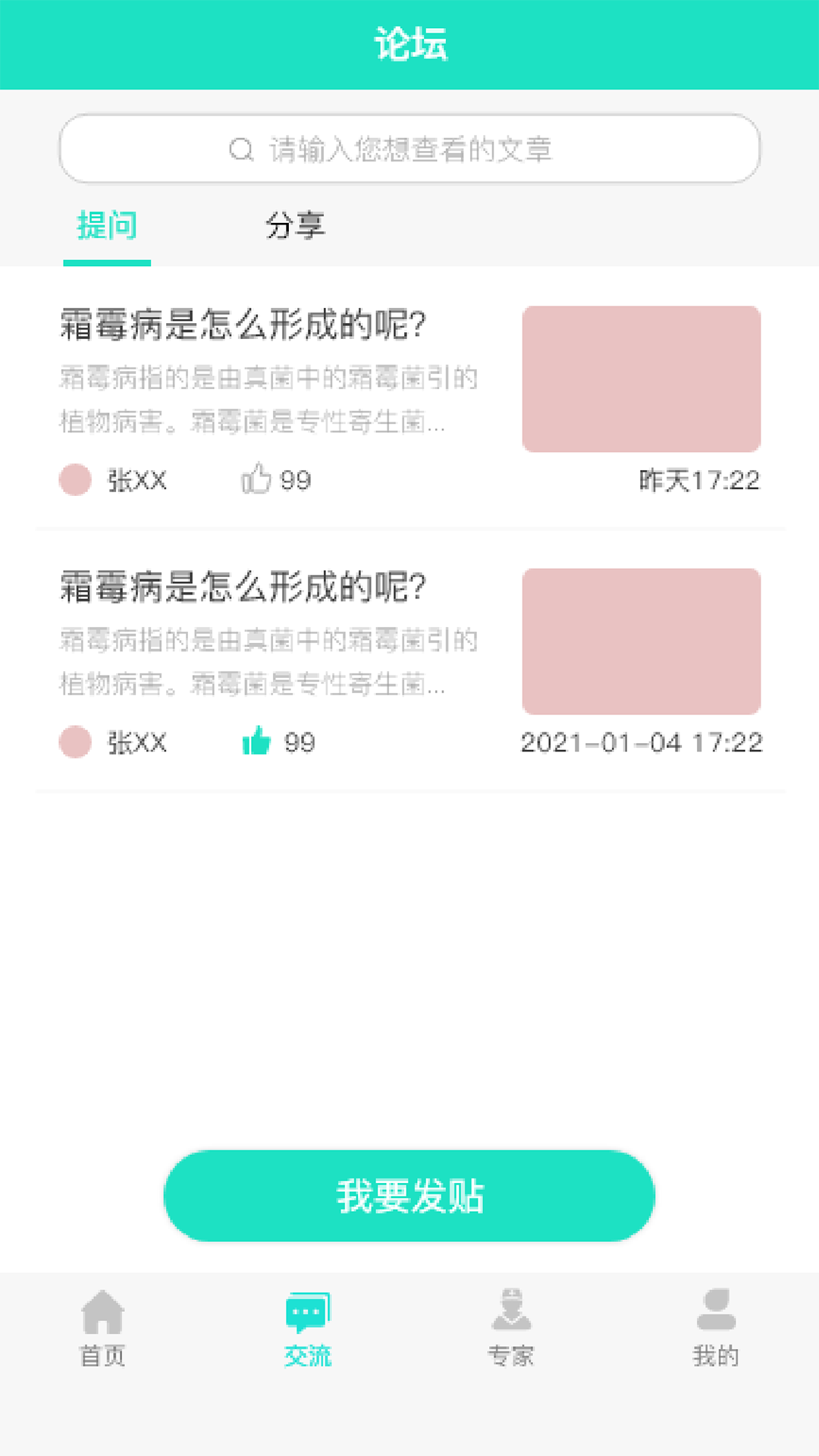Tap the 专家 expert icon in bottom navigation

(512, 1320)
